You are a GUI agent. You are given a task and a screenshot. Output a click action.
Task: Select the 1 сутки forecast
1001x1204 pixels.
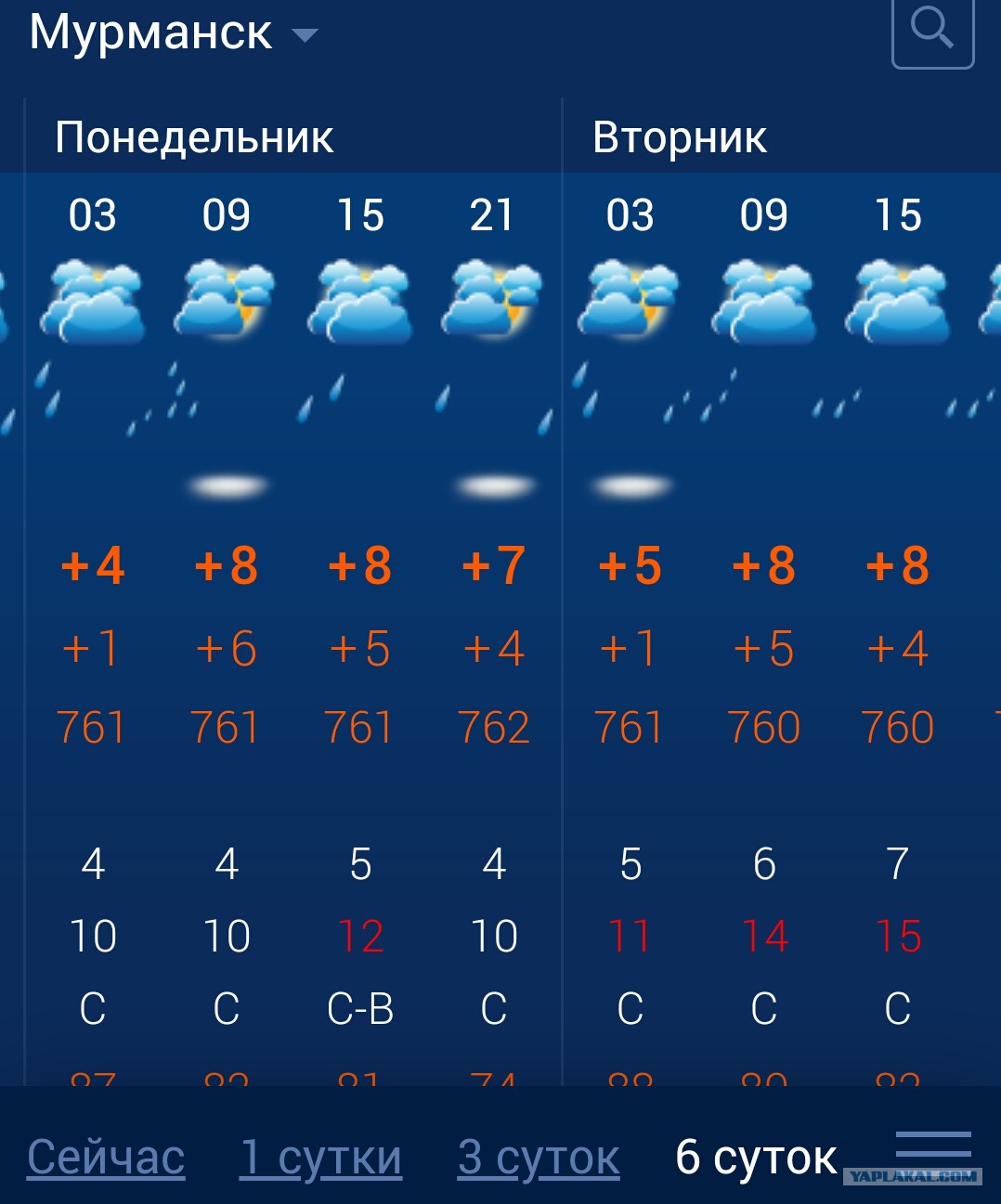coord(320,1157)
